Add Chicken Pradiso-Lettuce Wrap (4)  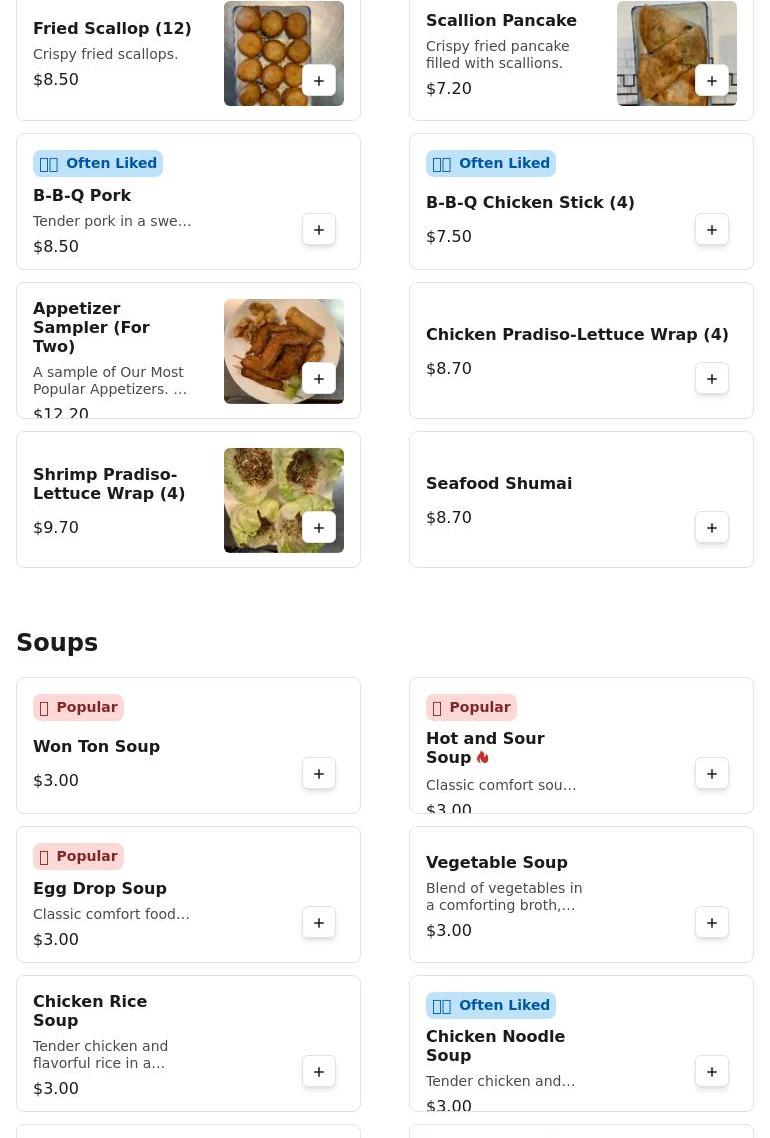tap(712, 379)
